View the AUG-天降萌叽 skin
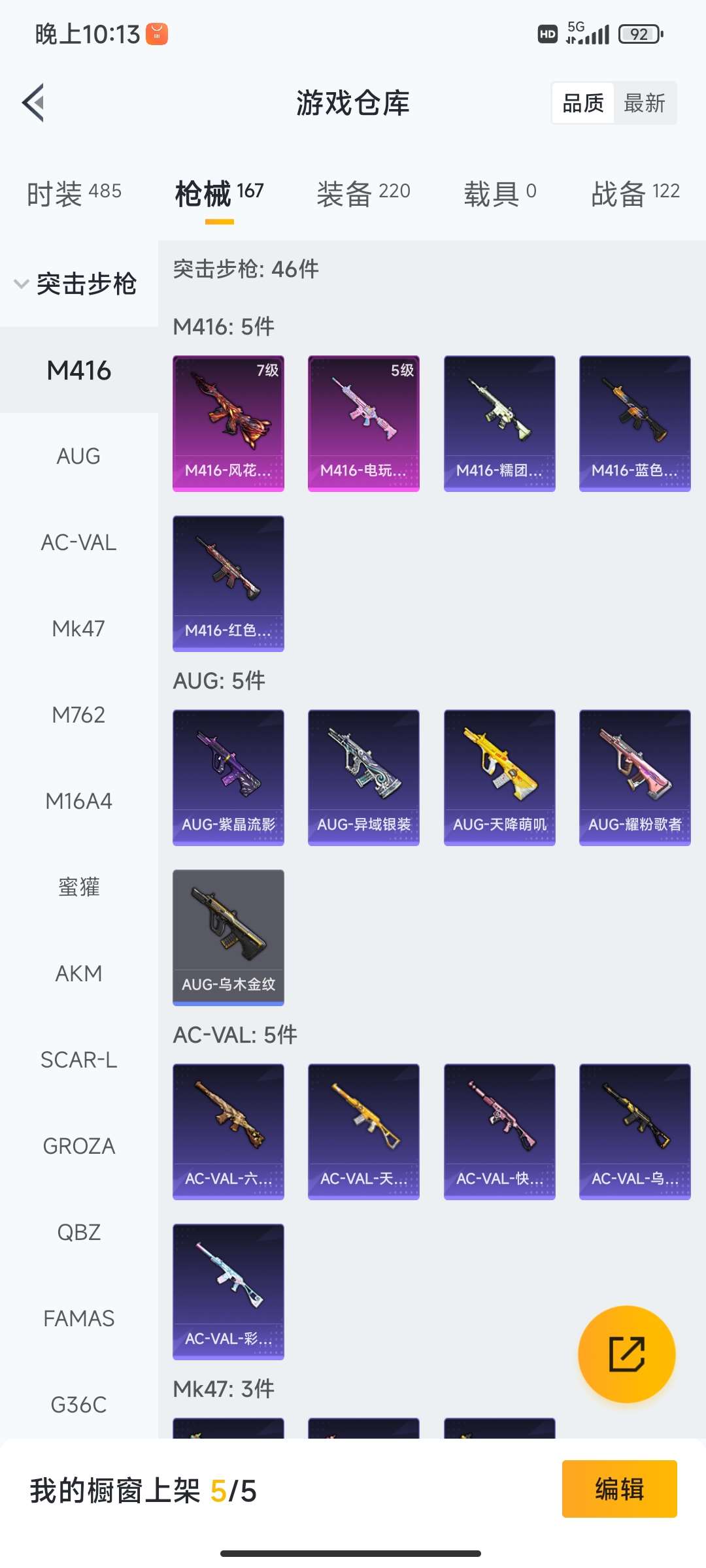This screenshot has height=1568, width=706. (x=499, y=777)
